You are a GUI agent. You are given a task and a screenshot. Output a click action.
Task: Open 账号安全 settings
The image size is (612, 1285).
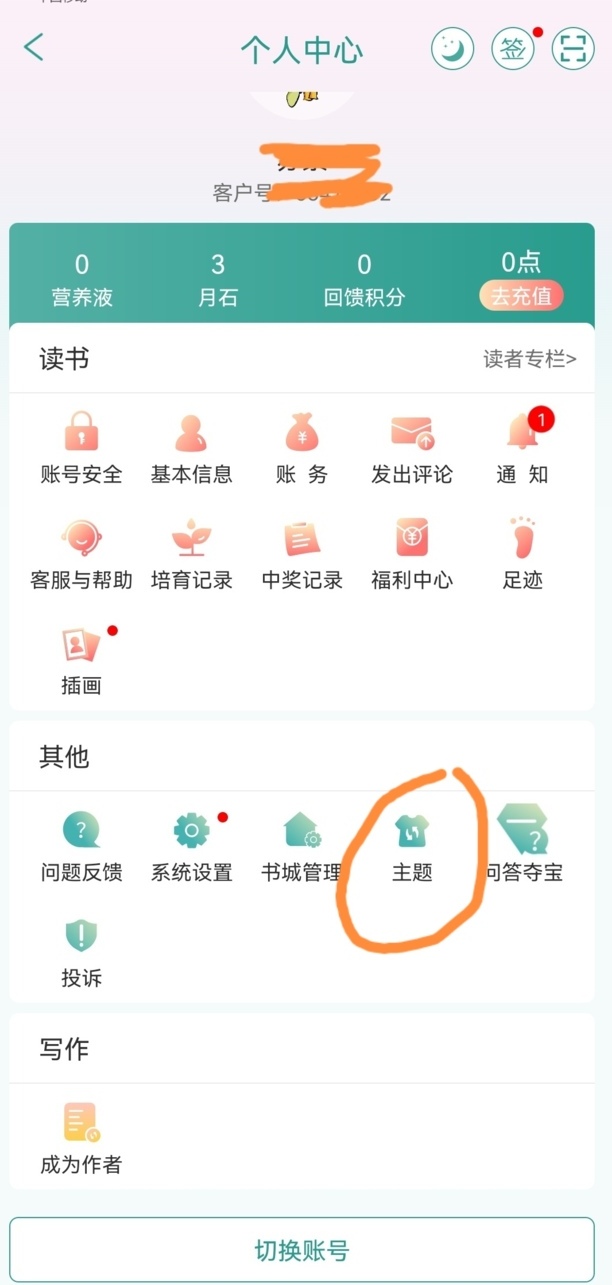click(82, 449)
